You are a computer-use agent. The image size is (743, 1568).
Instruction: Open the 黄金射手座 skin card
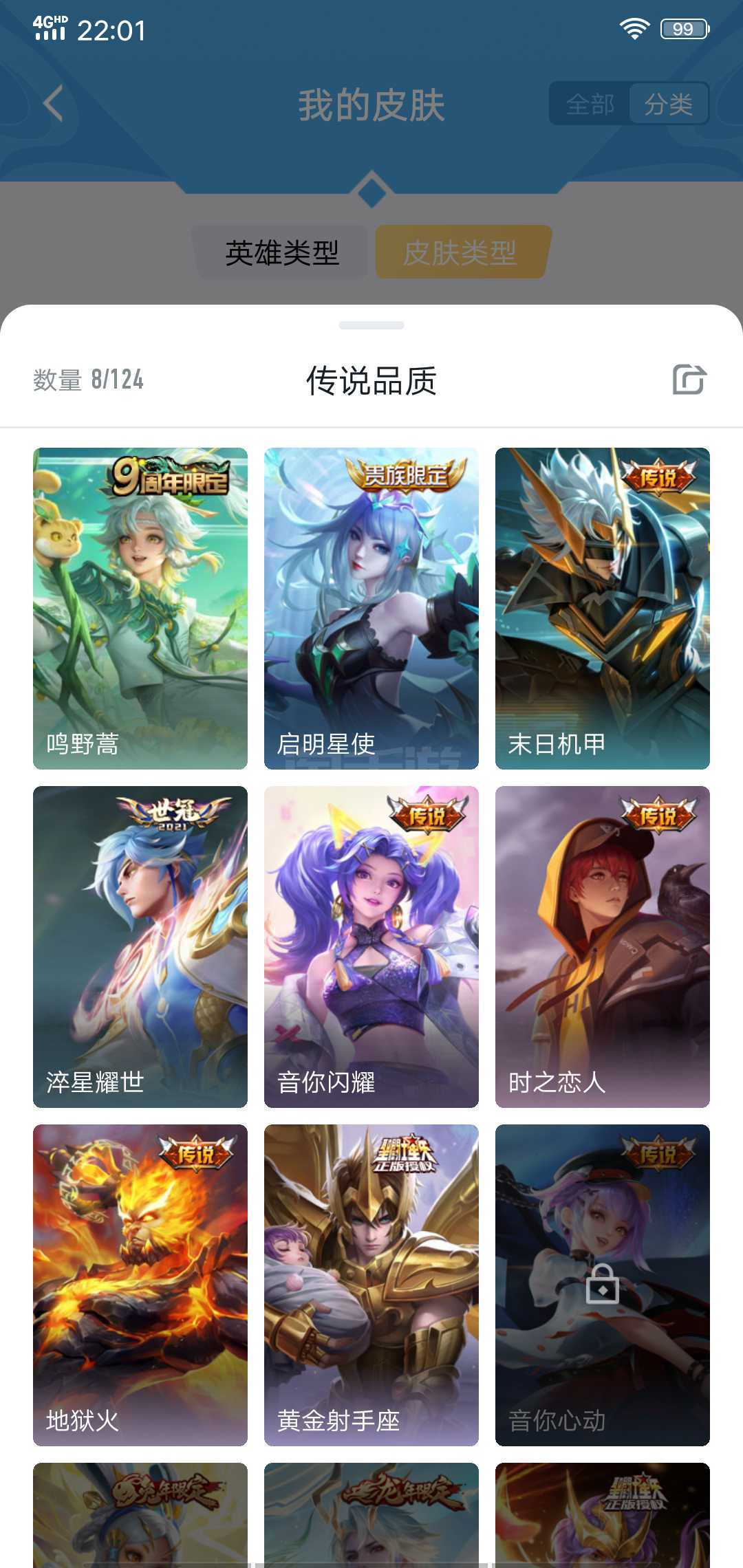pyautogui.click(x=371, y=1285)
